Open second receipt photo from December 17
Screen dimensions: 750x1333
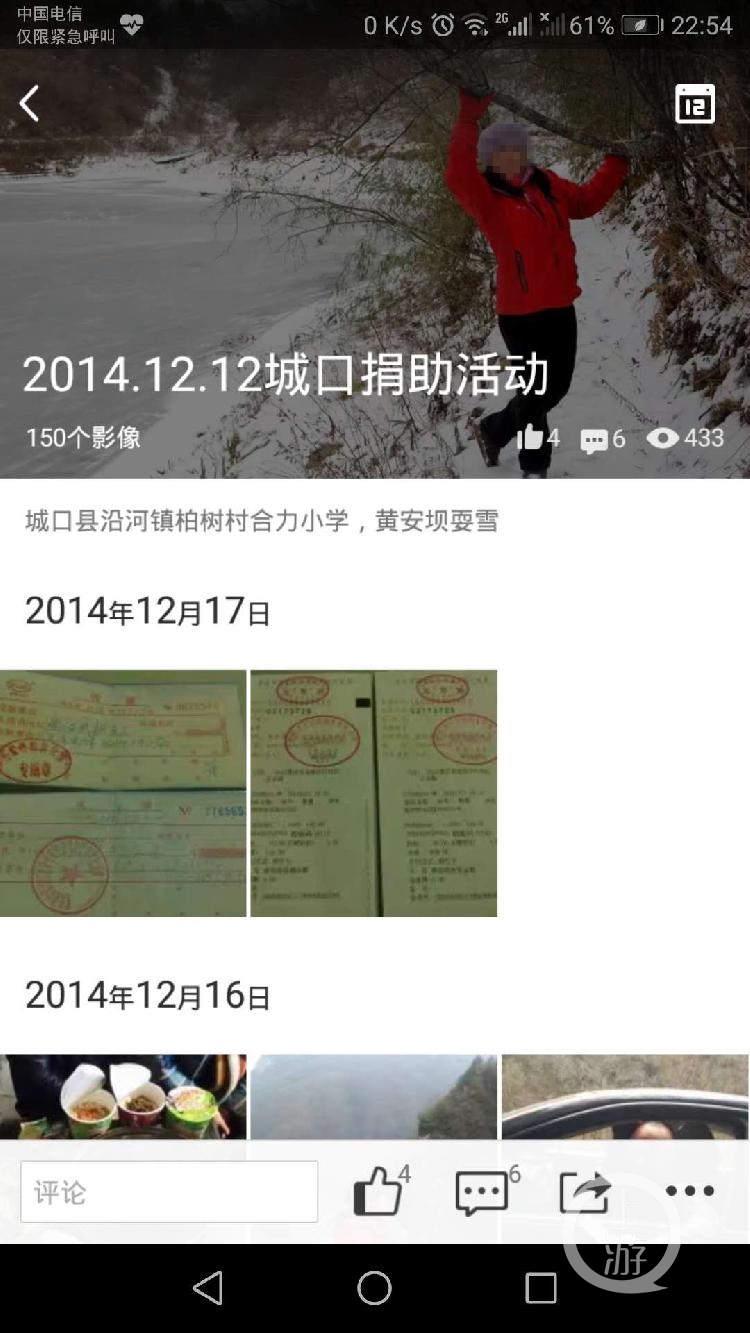pos(373,793)
